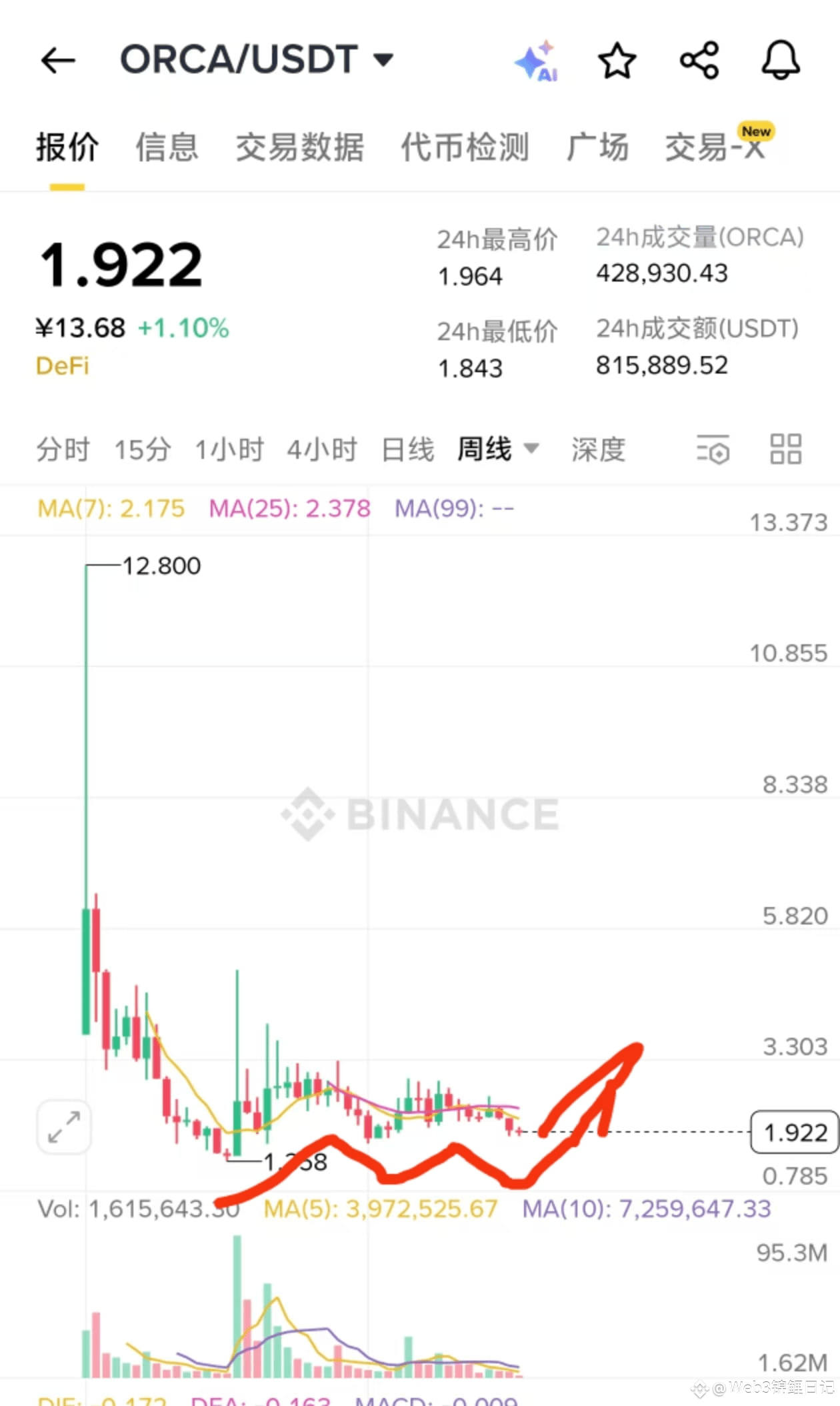Switch to the 信息 tab
Viewport: 840px width, 1406px height.
click(167, 147)
